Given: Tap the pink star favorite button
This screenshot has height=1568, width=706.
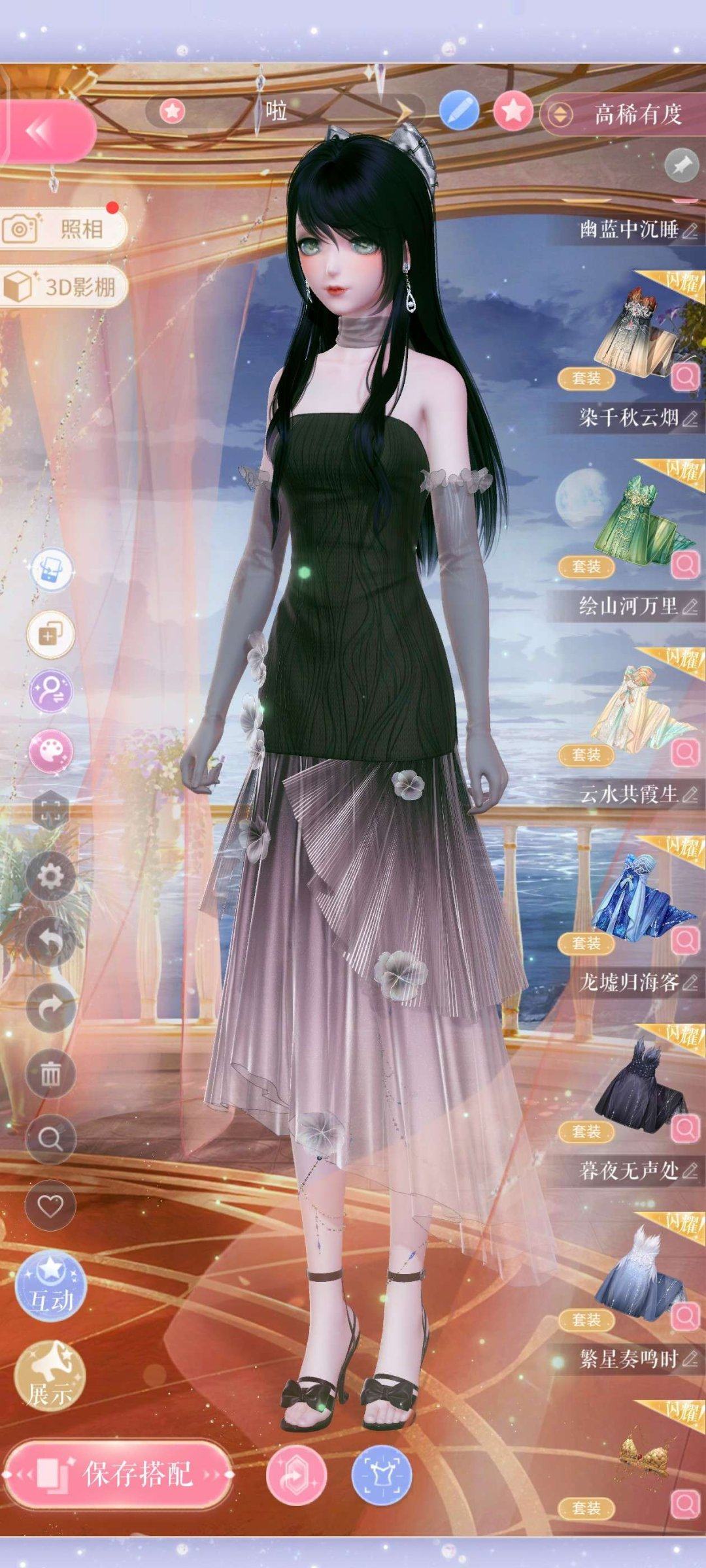Looking at the screenshot, I should [x=513, y=111].
